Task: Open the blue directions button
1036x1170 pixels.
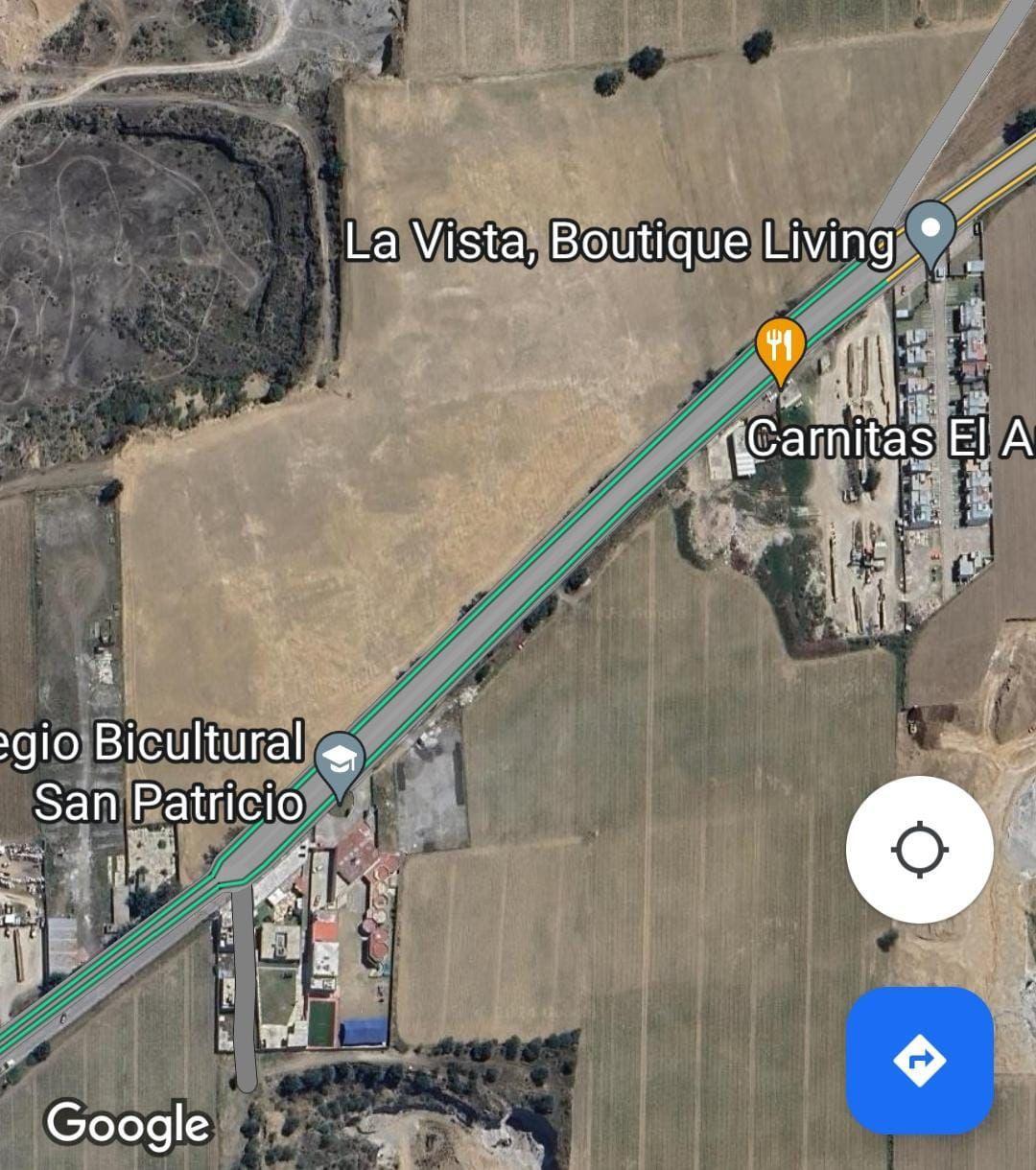Action: coord(919,1061)
